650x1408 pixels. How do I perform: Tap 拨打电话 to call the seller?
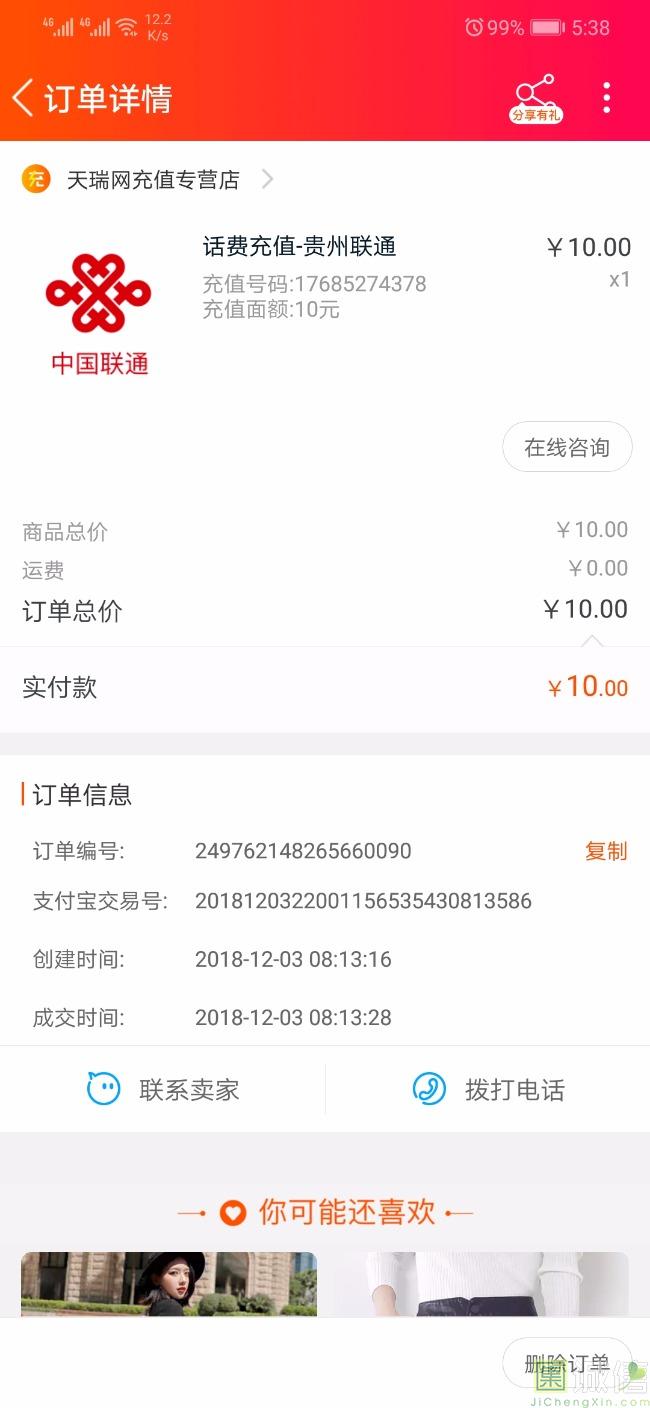pos(489,1089)
